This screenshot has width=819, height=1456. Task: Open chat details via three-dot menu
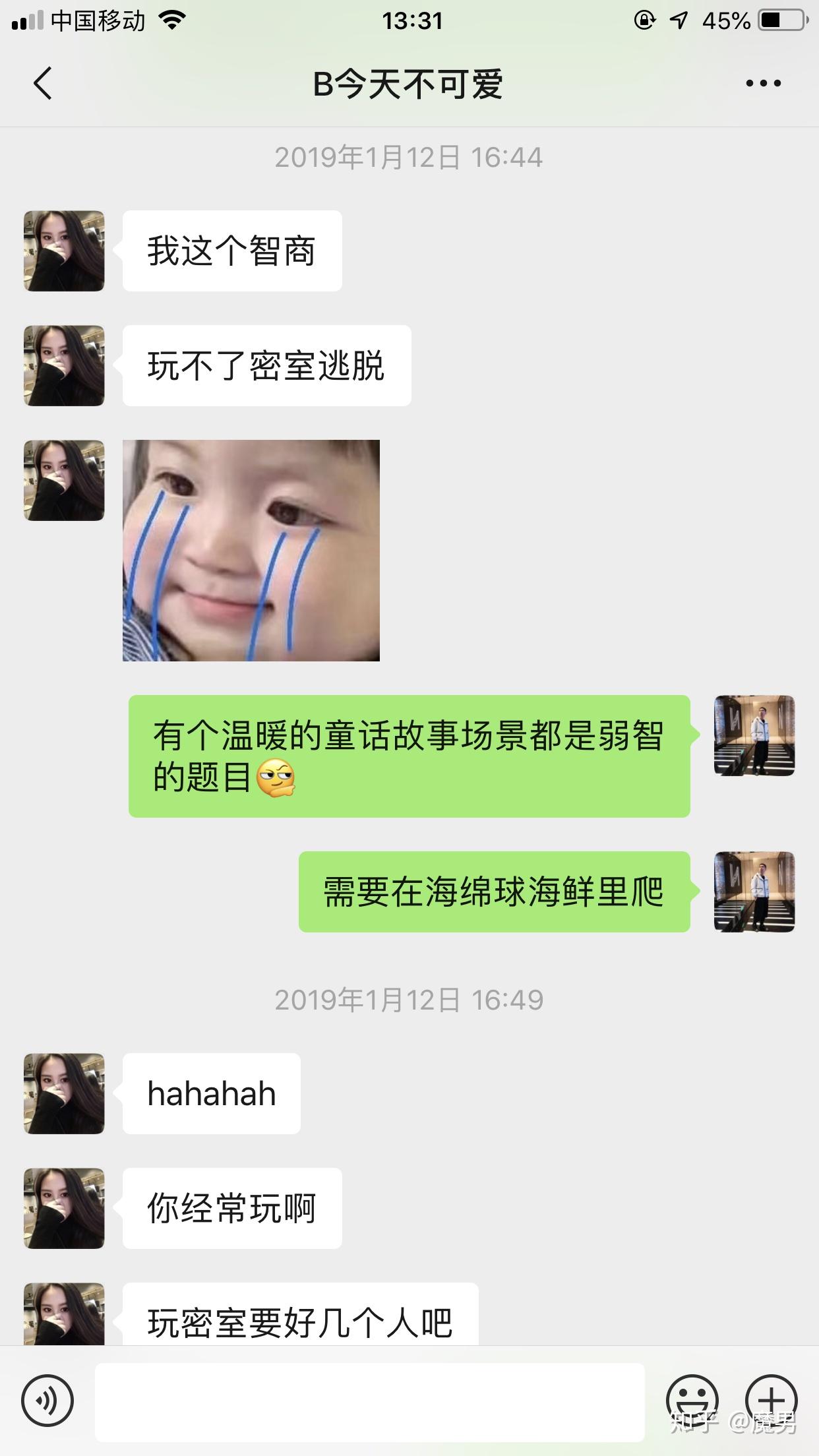coord(763,84)
